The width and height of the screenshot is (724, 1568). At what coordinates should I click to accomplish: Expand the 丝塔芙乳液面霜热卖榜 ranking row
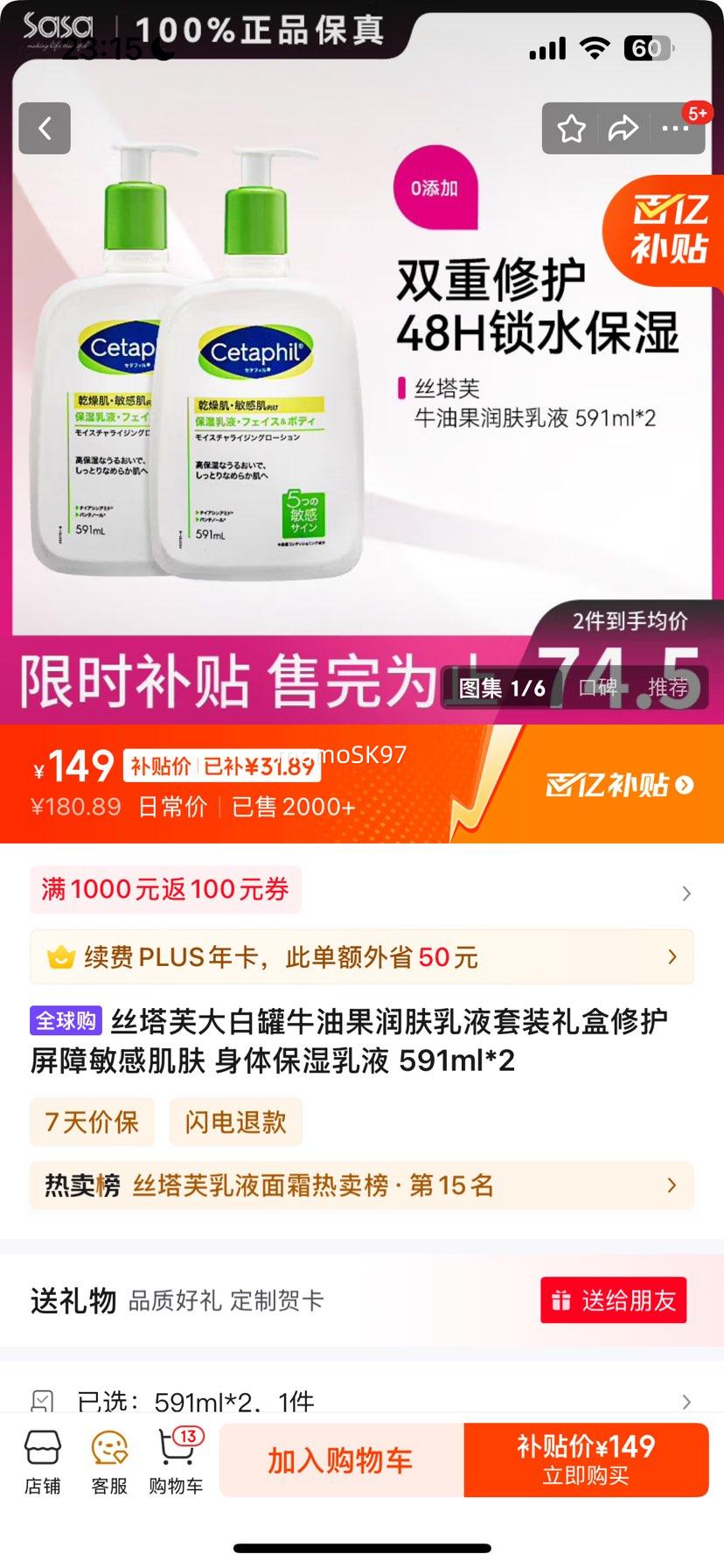point(361,1186)
